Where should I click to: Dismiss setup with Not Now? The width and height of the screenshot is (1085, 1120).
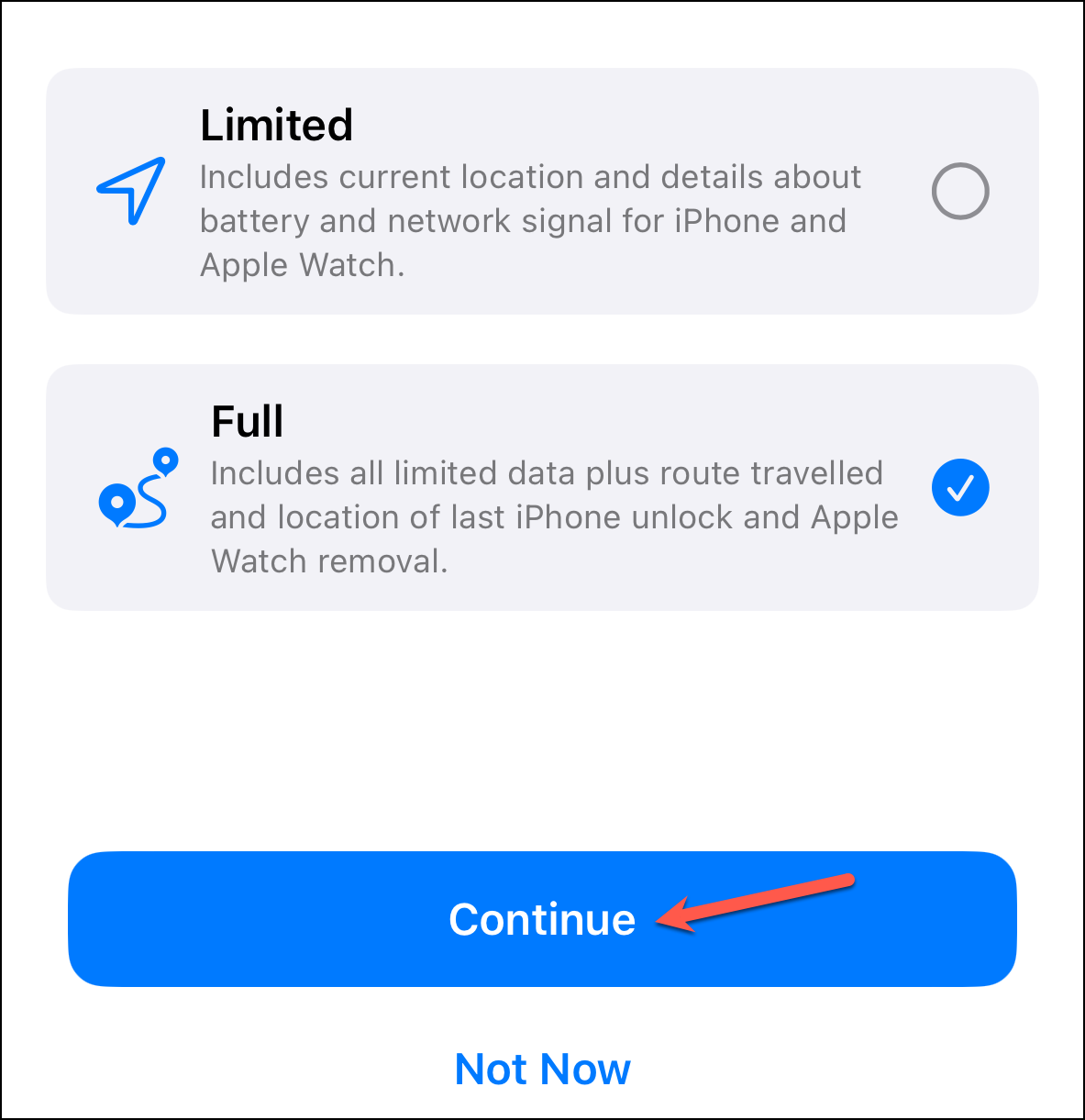542,1069
